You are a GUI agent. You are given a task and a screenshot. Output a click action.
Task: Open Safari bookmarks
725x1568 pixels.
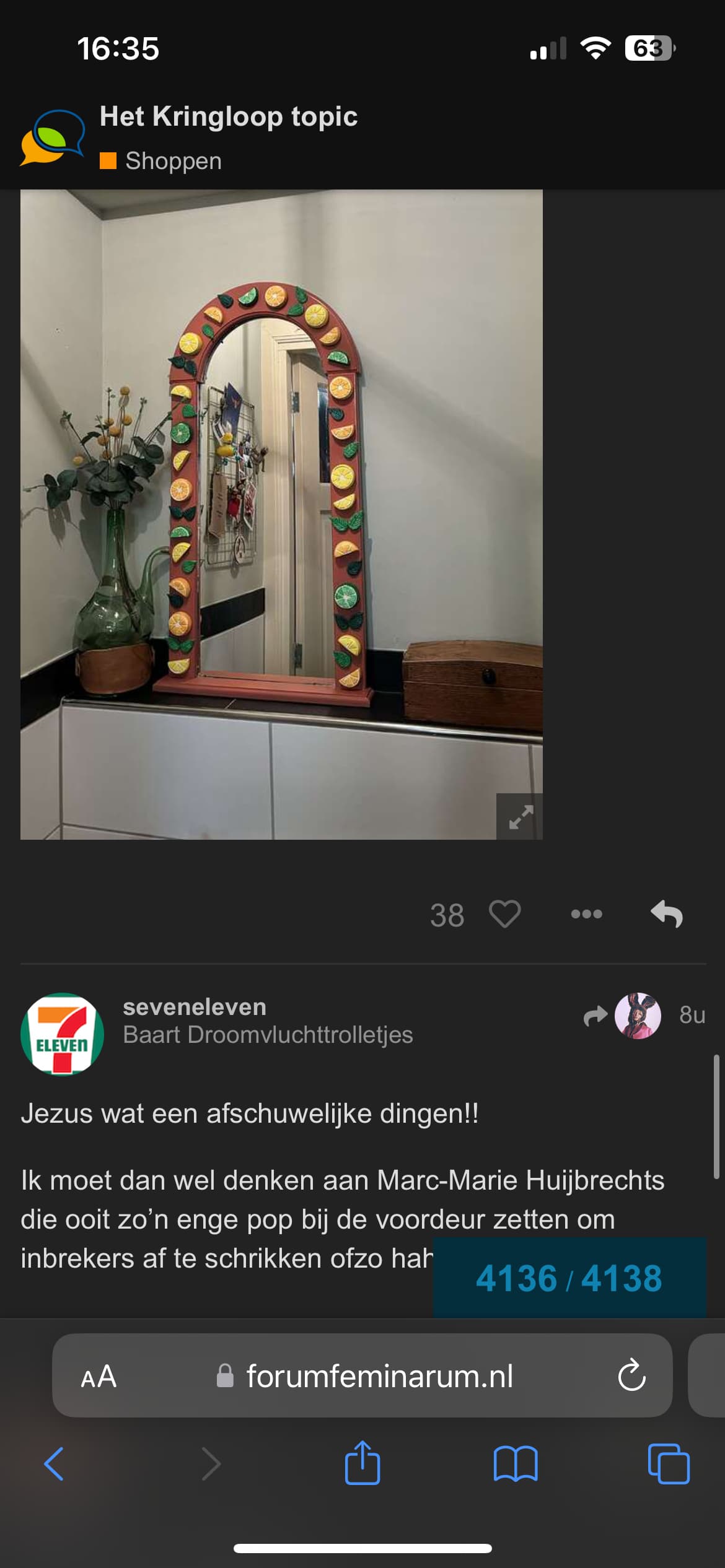[x=516, y=1464]
